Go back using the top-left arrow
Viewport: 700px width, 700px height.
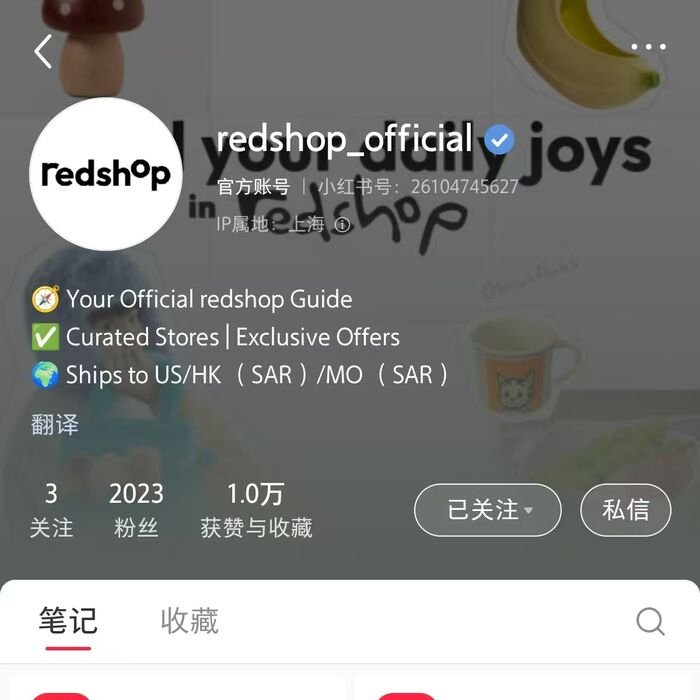[x=43, y=51]
